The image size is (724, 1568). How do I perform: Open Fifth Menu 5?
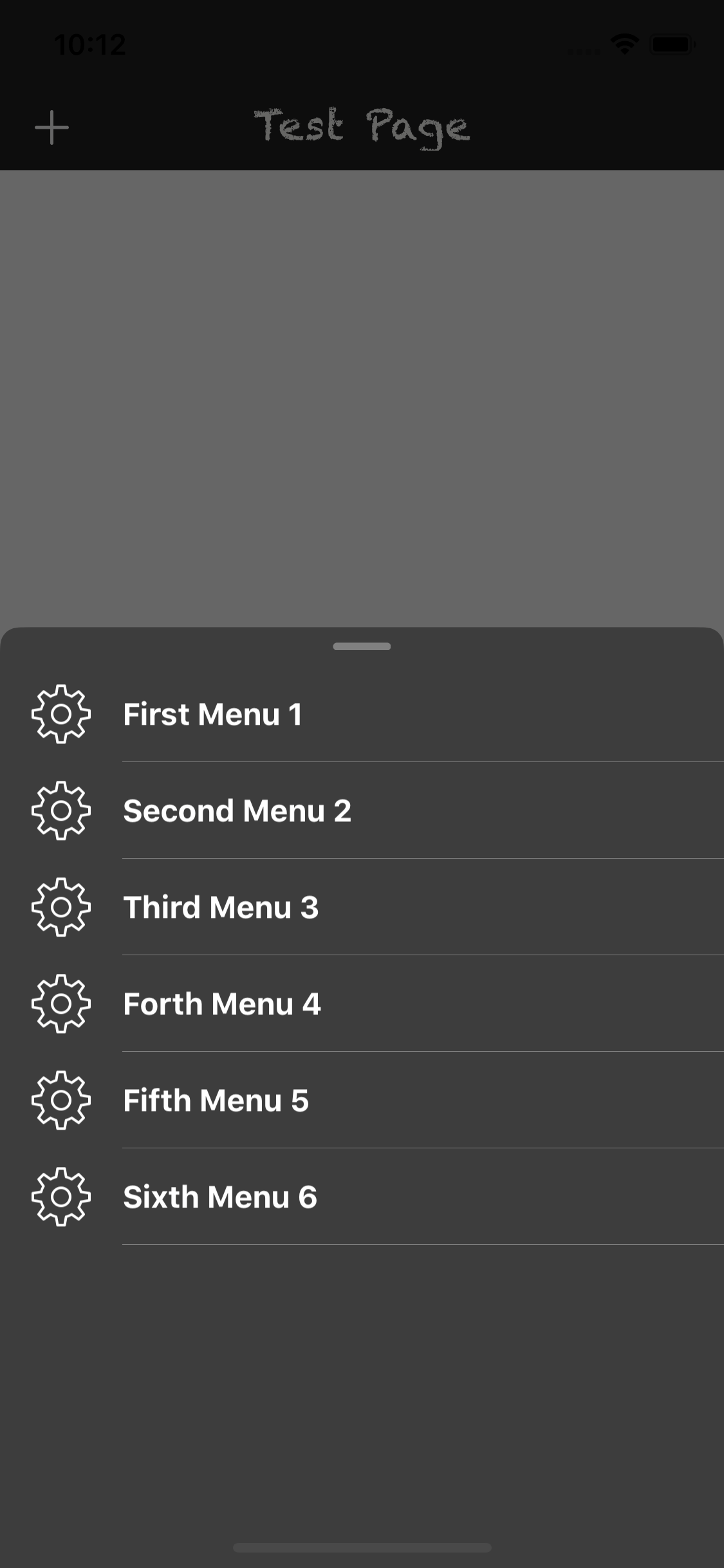coord(216,1101)
